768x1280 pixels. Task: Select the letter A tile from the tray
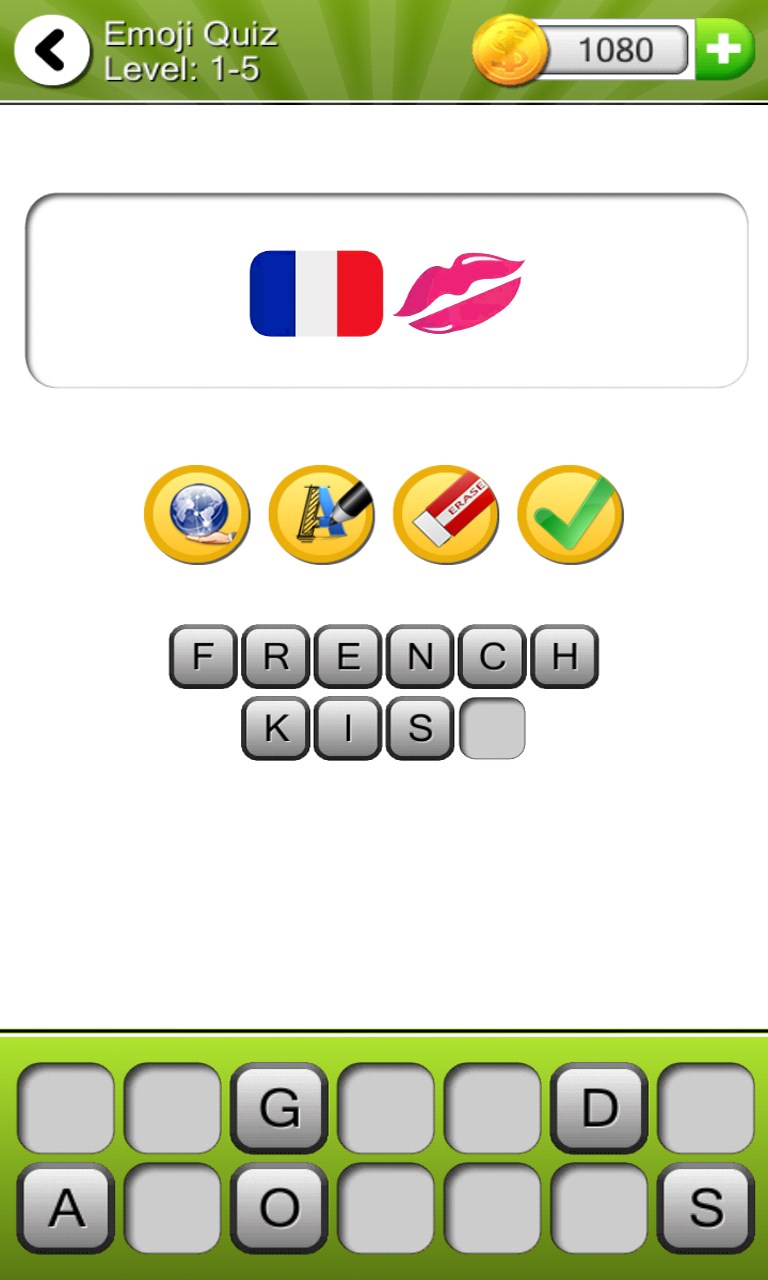coord(66,1208)
